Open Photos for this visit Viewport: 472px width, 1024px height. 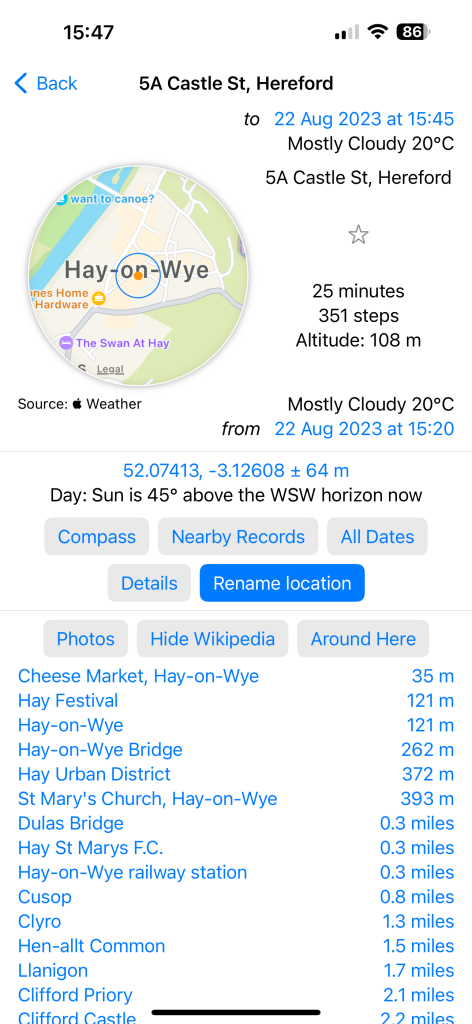click(x=86, y=639)
